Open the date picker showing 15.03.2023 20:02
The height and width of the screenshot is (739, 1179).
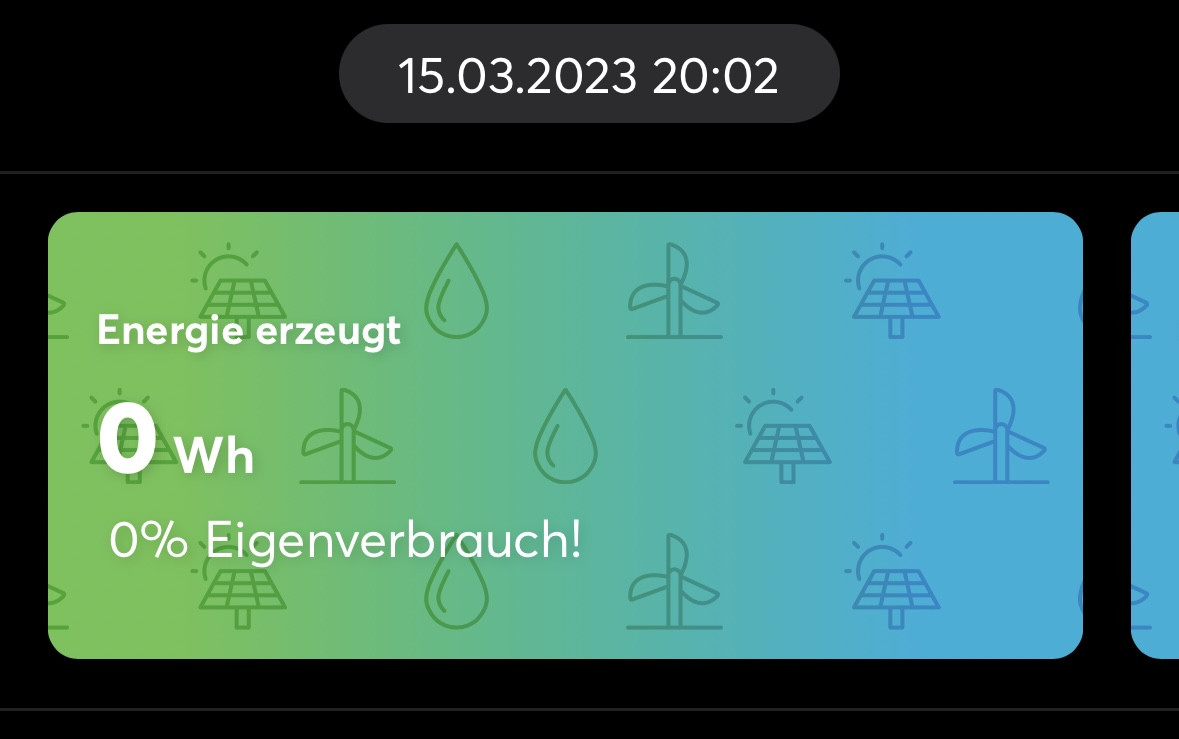point(588,75)
